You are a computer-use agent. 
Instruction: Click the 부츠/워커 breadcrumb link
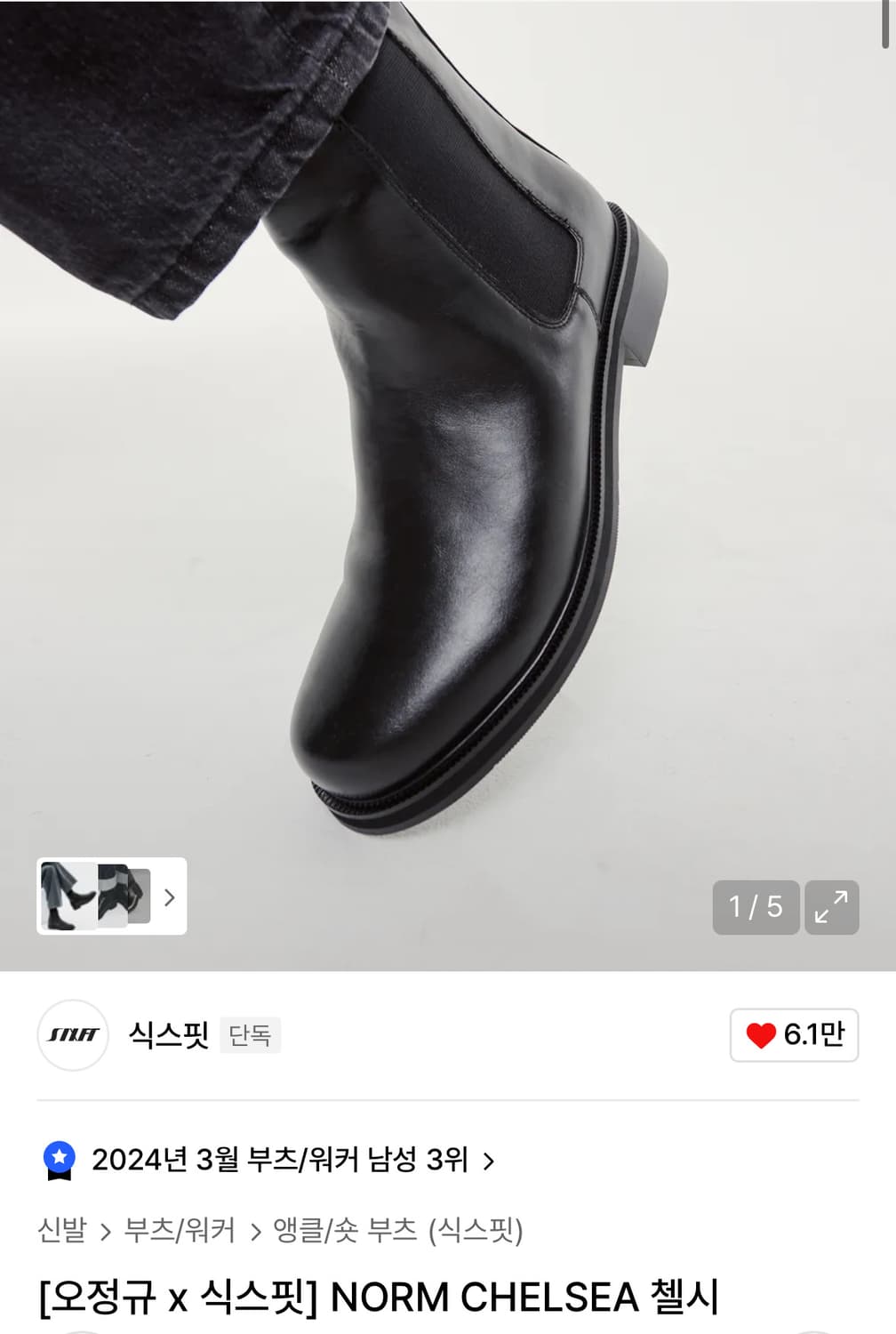pyautogui.click(x=178, y=1230)
